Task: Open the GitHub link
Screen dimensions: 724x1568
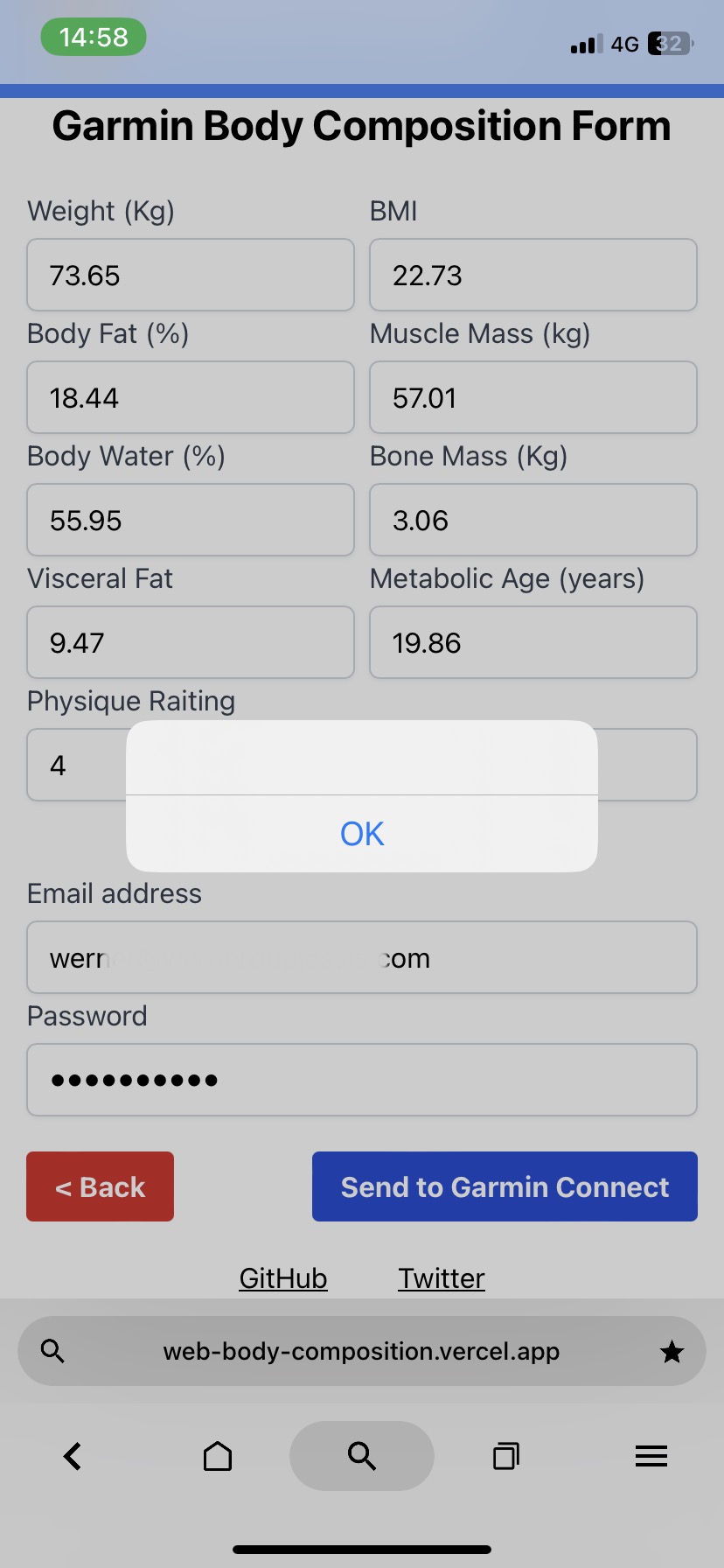Action: [x=282, y=1277]
